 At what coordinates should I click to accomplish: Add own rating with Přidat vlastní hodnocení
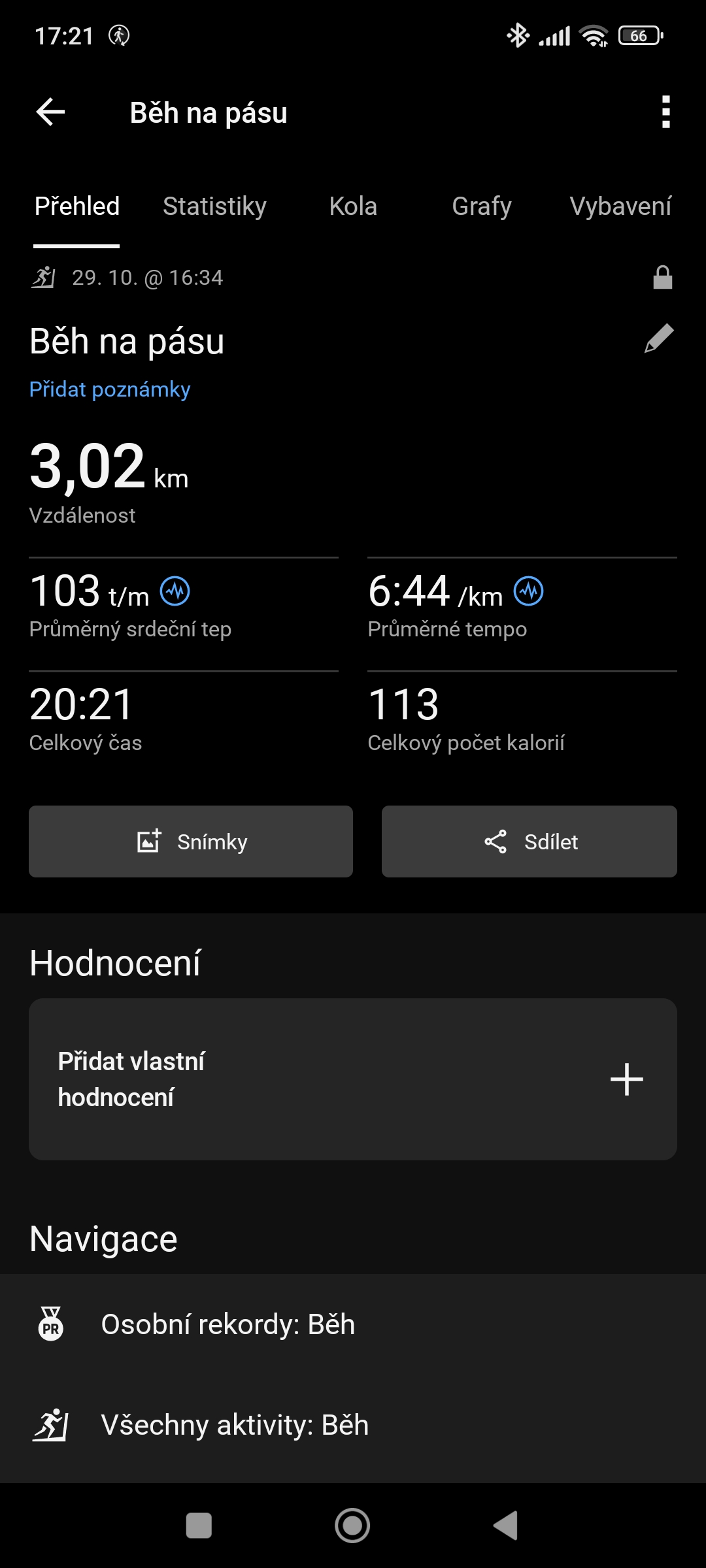point(353,1079)
